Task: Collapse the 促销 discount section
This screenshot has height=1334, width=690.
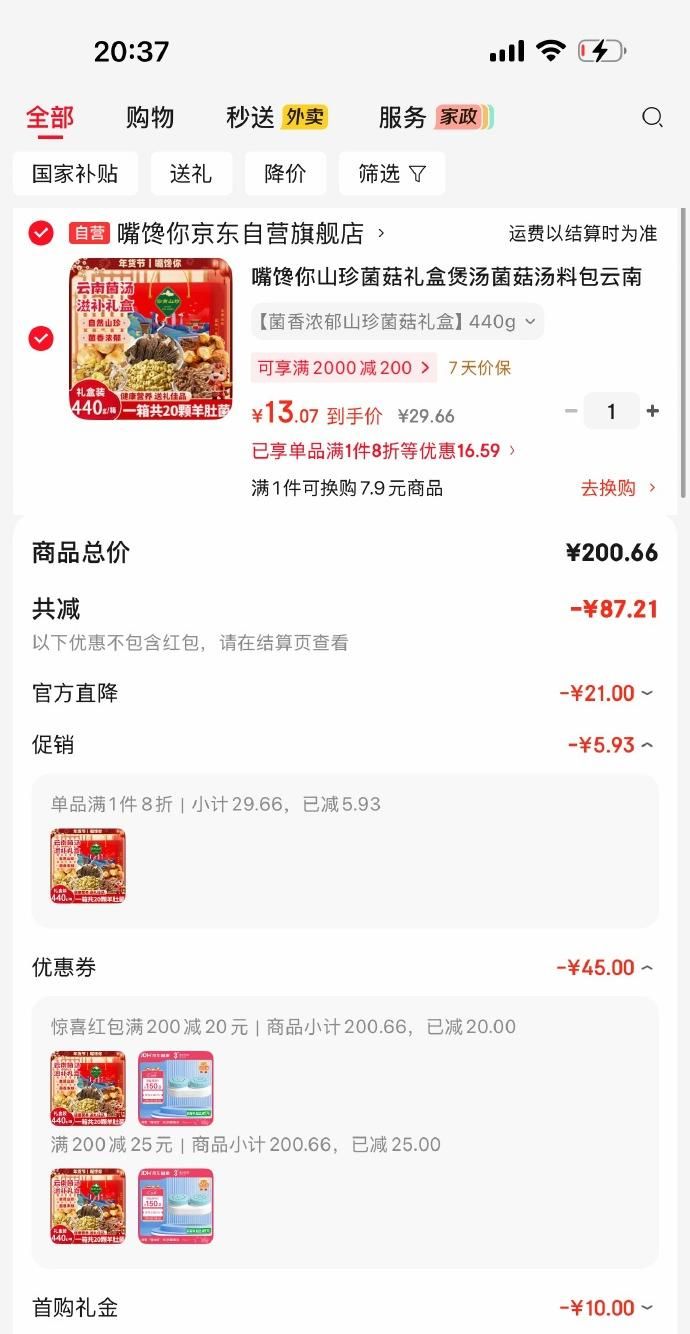Action: (611, 745)
